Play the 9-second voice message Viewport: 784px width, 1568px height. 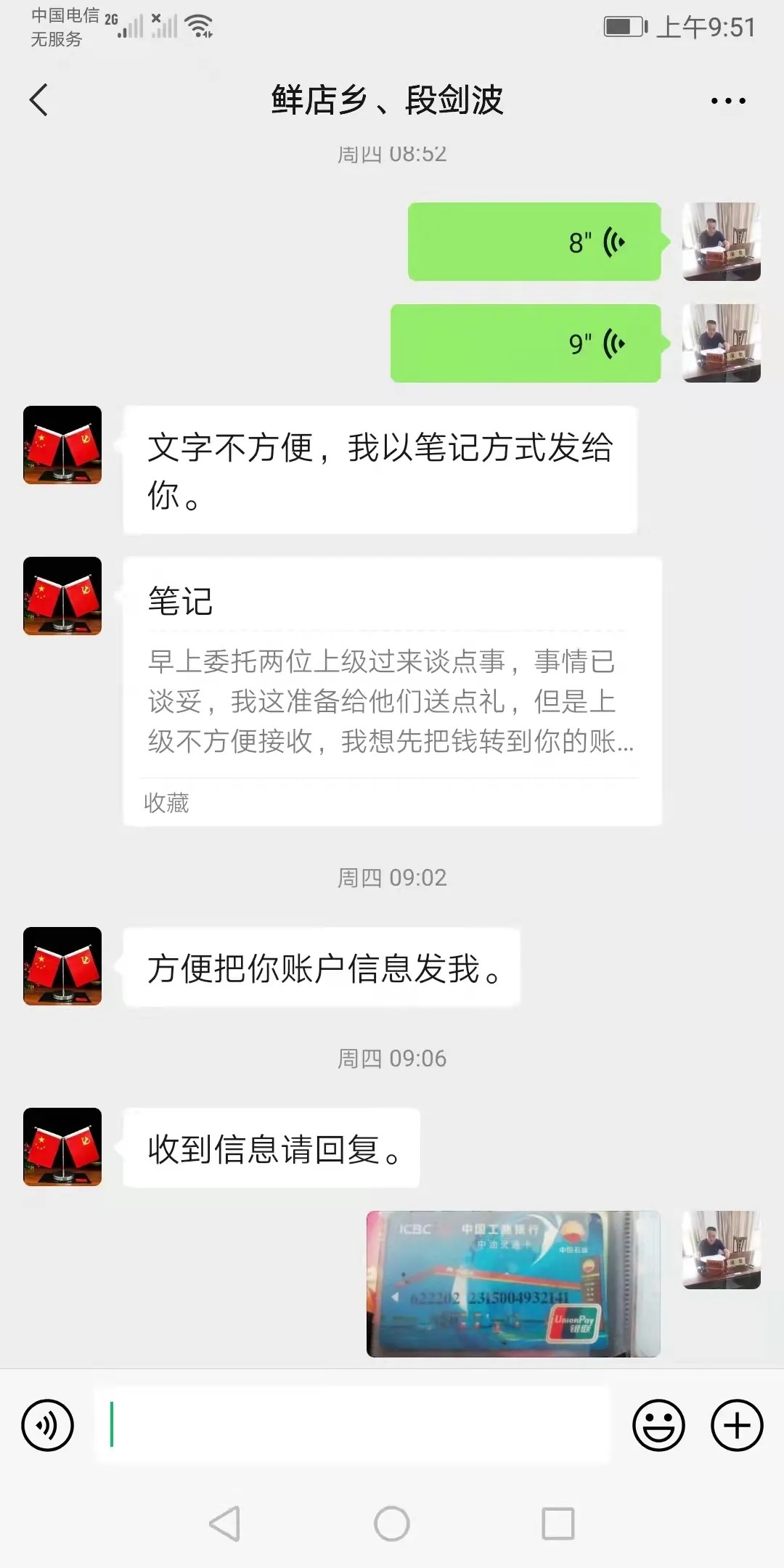526,343
